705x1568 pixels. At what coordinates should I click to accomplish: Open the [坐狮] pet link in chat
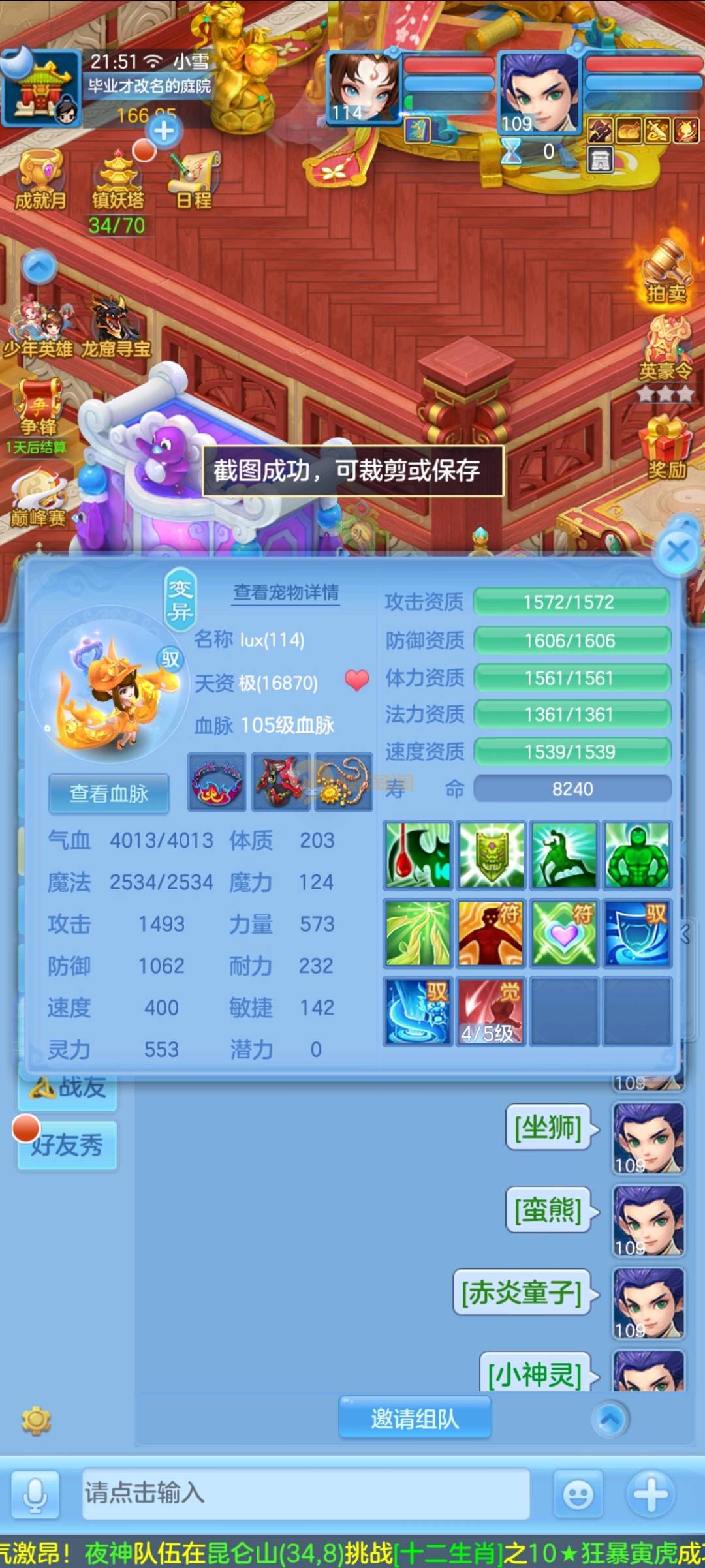548,1128
